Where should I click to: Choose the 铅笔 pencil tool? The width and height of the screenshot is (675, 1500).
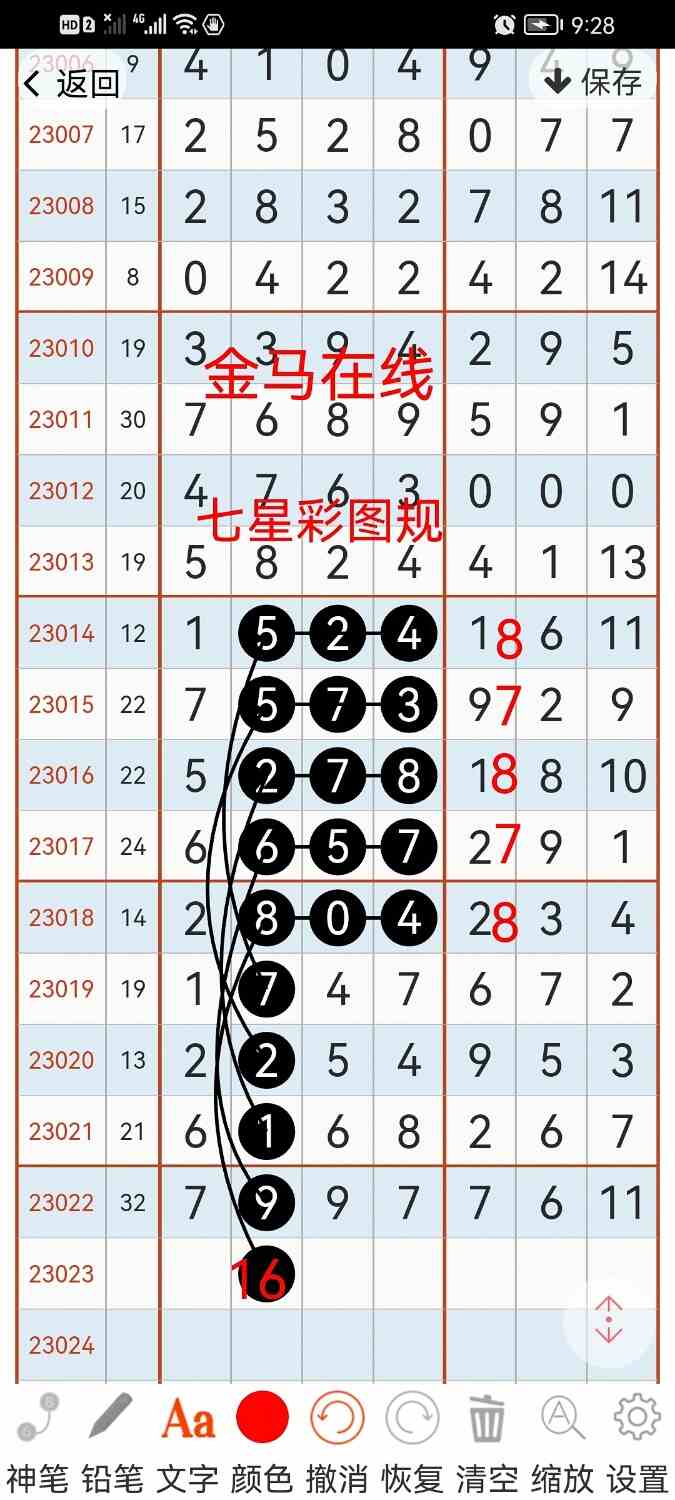tap(112, 1443)
